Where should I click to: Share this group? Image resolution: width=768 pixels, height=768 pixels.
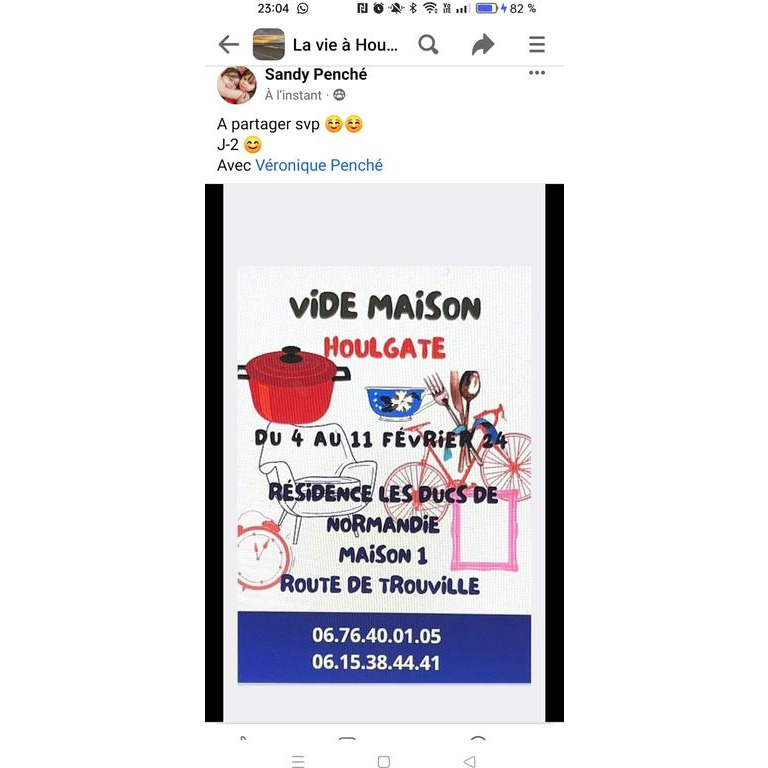(483, 44)
